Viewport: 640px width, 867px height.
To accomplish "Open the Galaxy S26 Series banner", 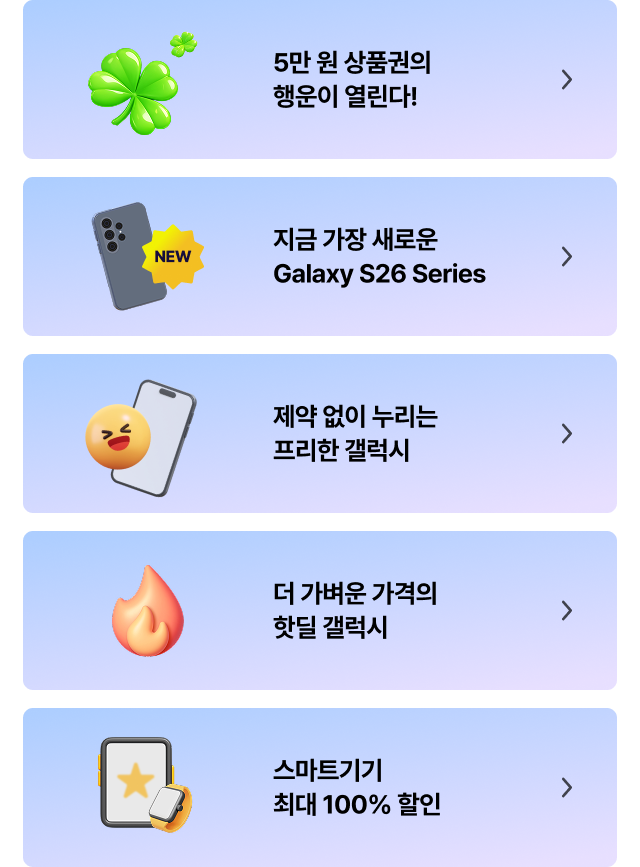I will (x=320, y=257).
